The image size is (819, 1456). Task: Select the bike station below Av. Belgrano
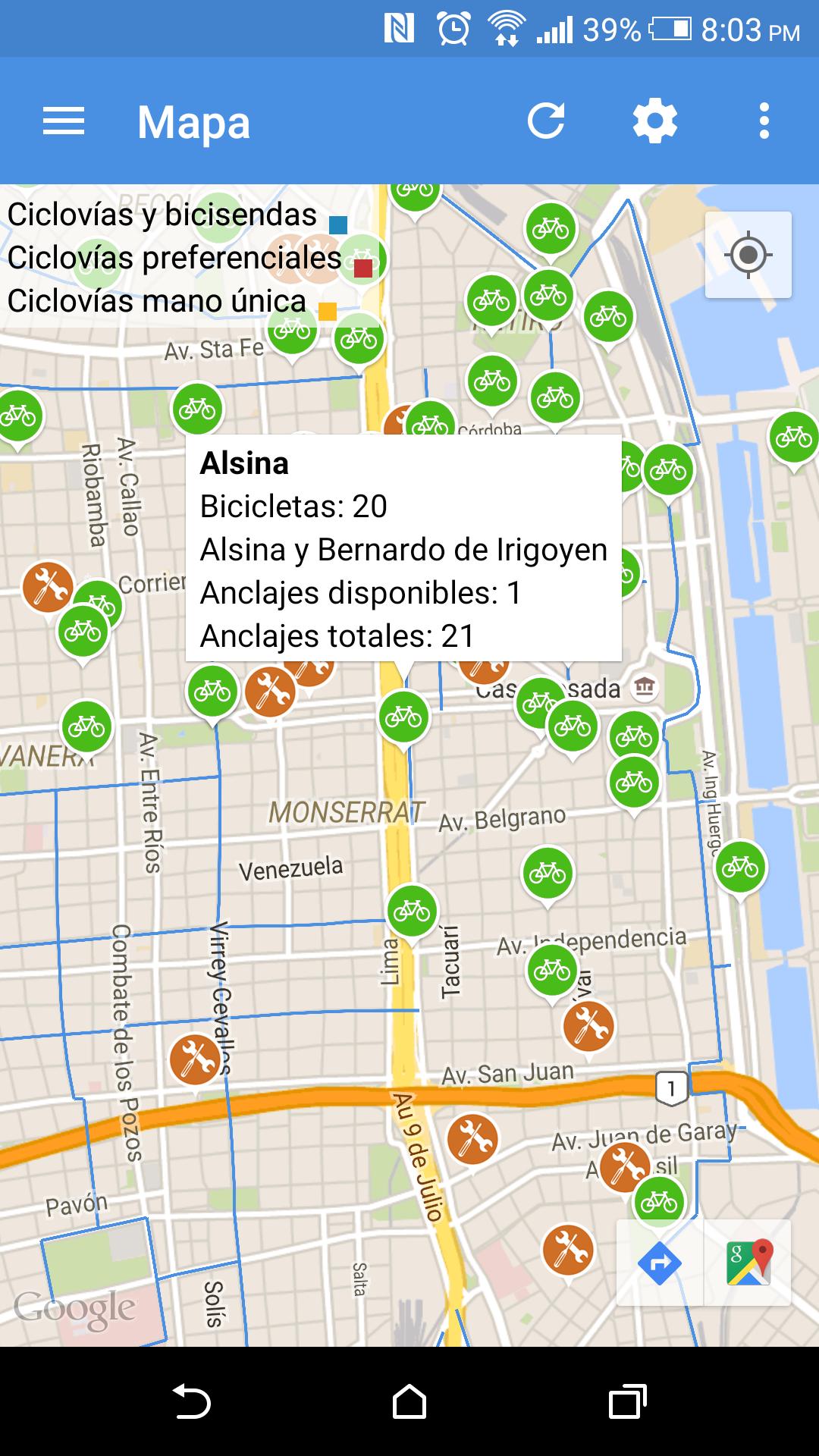click(x=548, y=873)
